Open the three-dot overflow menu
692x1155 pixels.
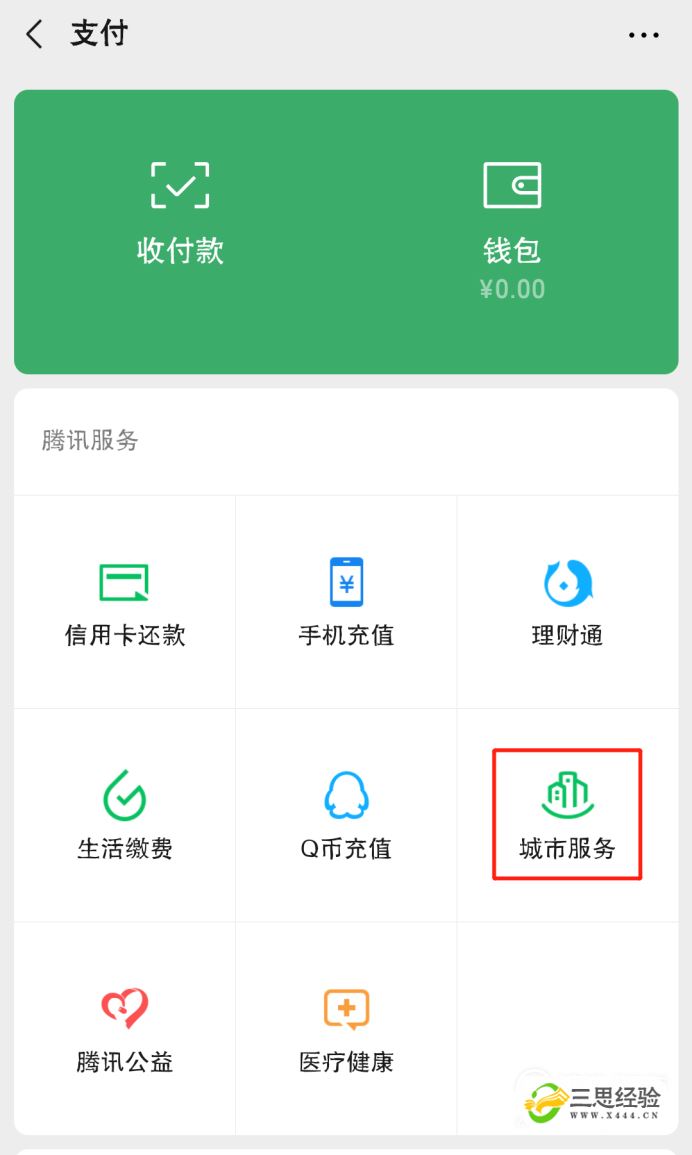(x=643, y=35)
